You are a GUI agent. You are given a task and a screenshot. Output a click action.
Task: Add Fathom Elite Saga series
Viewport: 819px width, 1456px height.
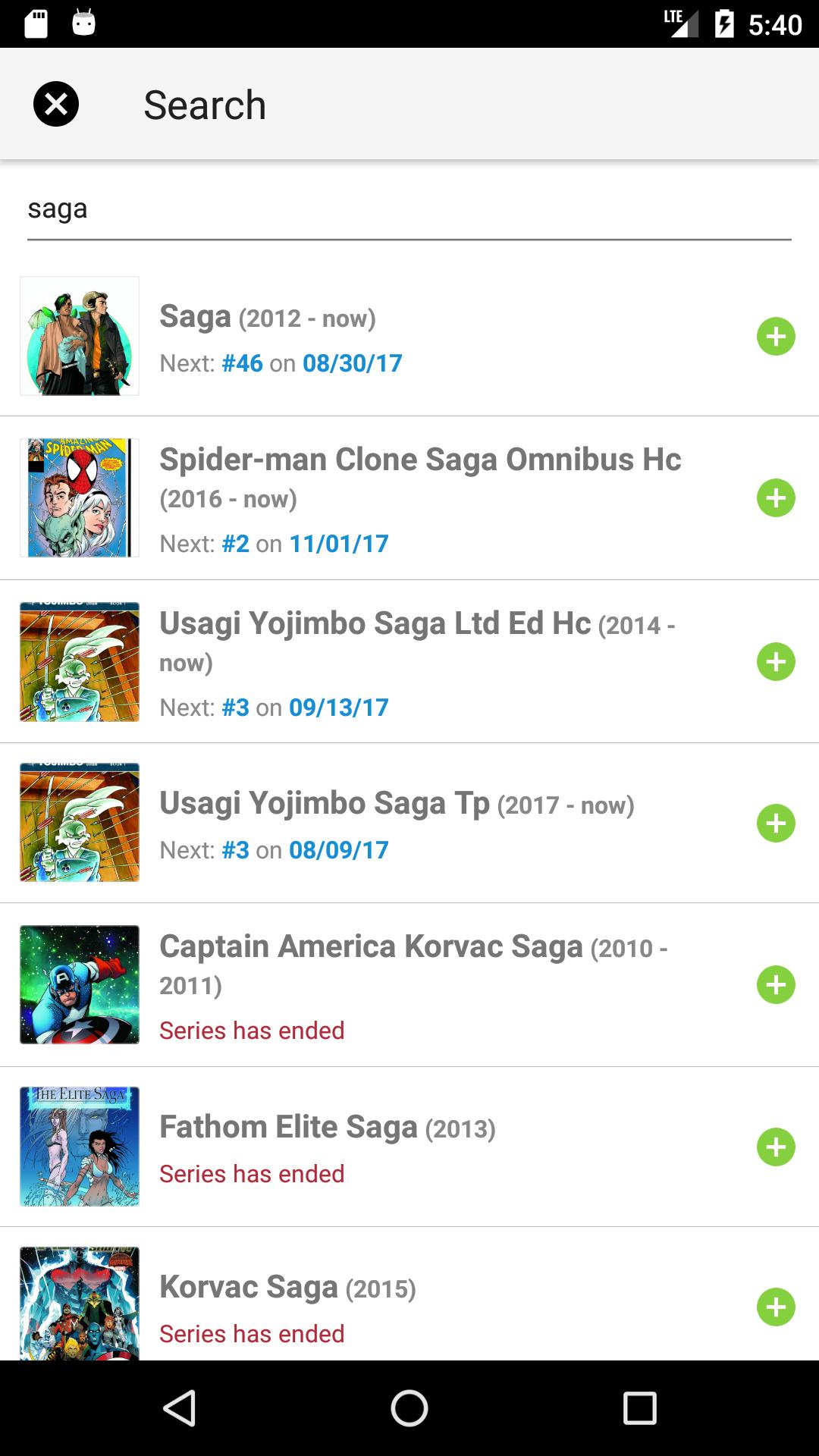pyautogui.click(x=776, y=1147)
